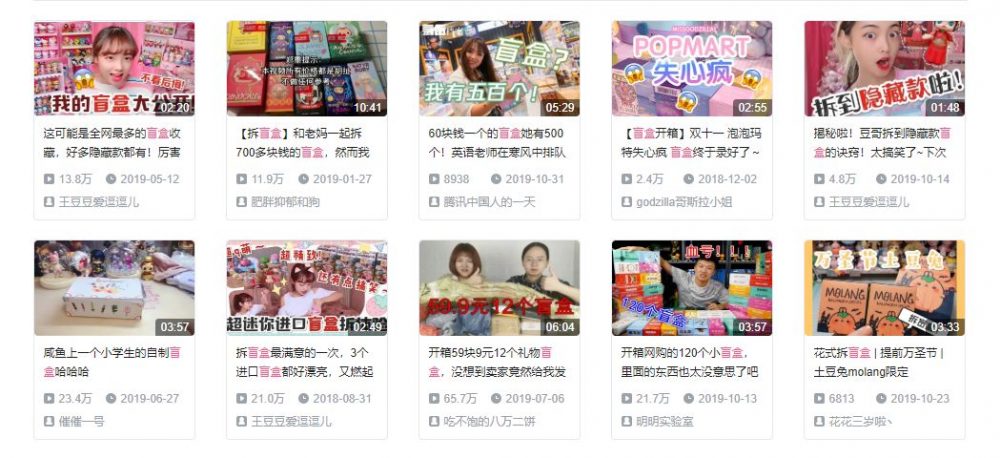
Task: Open video '咸鱼上一个小学生的自制盲盒'
Action: pyautogui.click(x=114, y=288)
